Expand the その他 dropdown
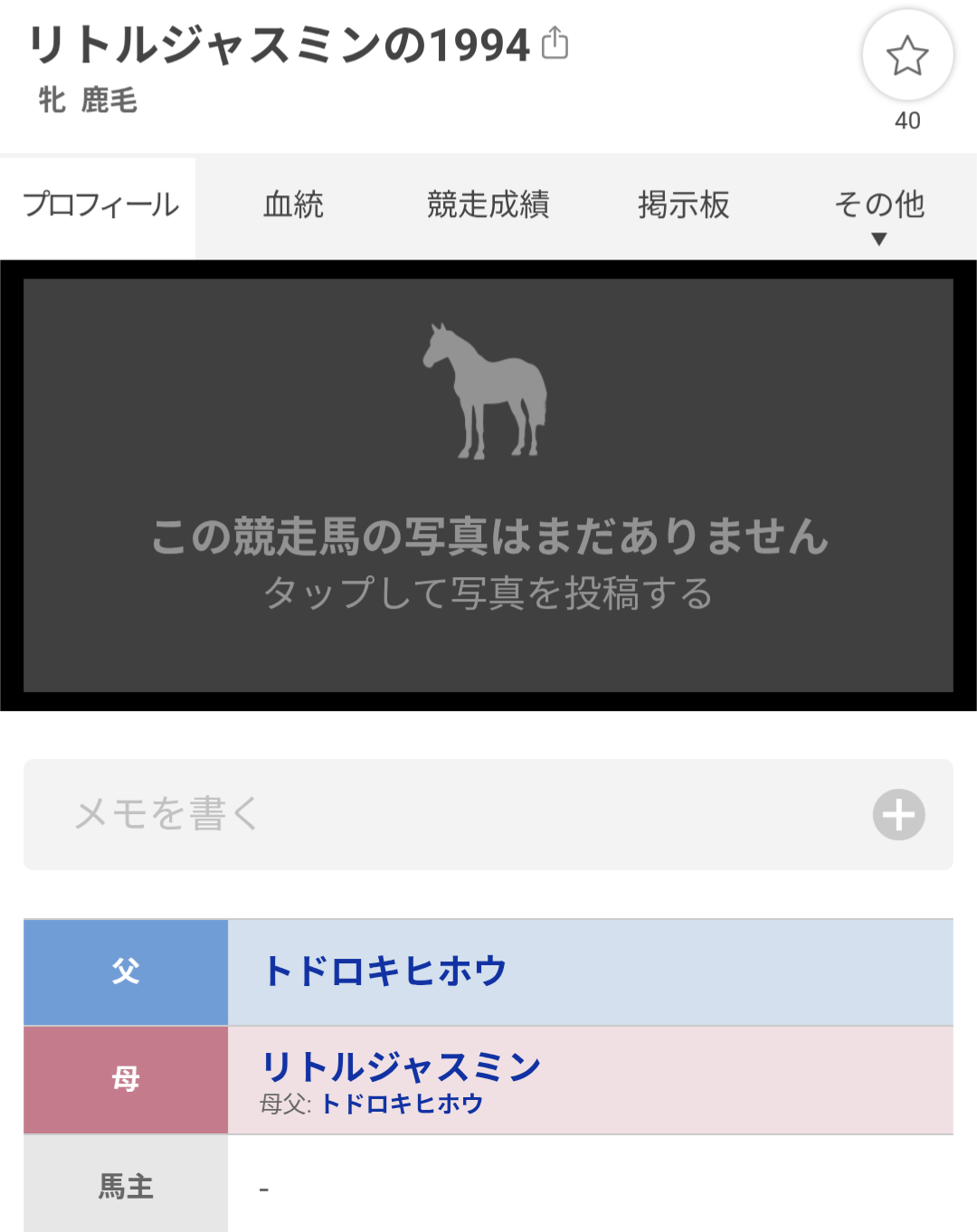977x1232 pixels. click(x=878, y=212)
